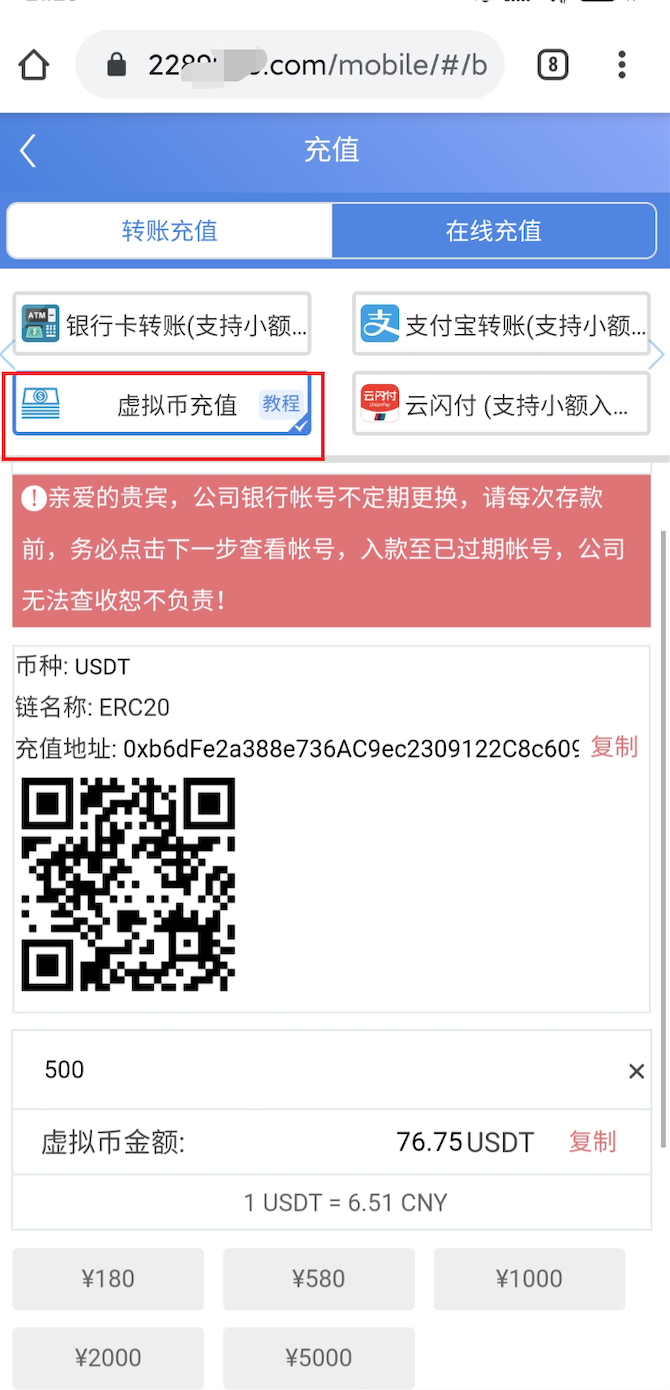Open the 教程 tutorial tag
This screenshot has width=670, height=1390.
pos(281,404)
